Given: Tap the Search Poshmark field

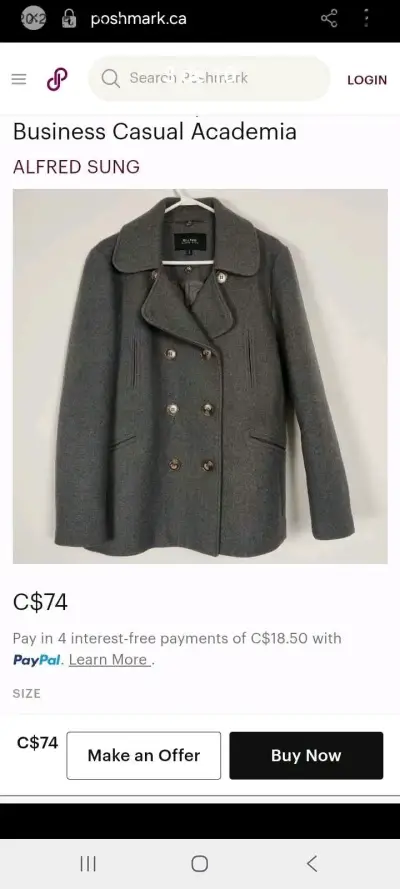Looking at the screenshot, I should (x=209, y=78).
